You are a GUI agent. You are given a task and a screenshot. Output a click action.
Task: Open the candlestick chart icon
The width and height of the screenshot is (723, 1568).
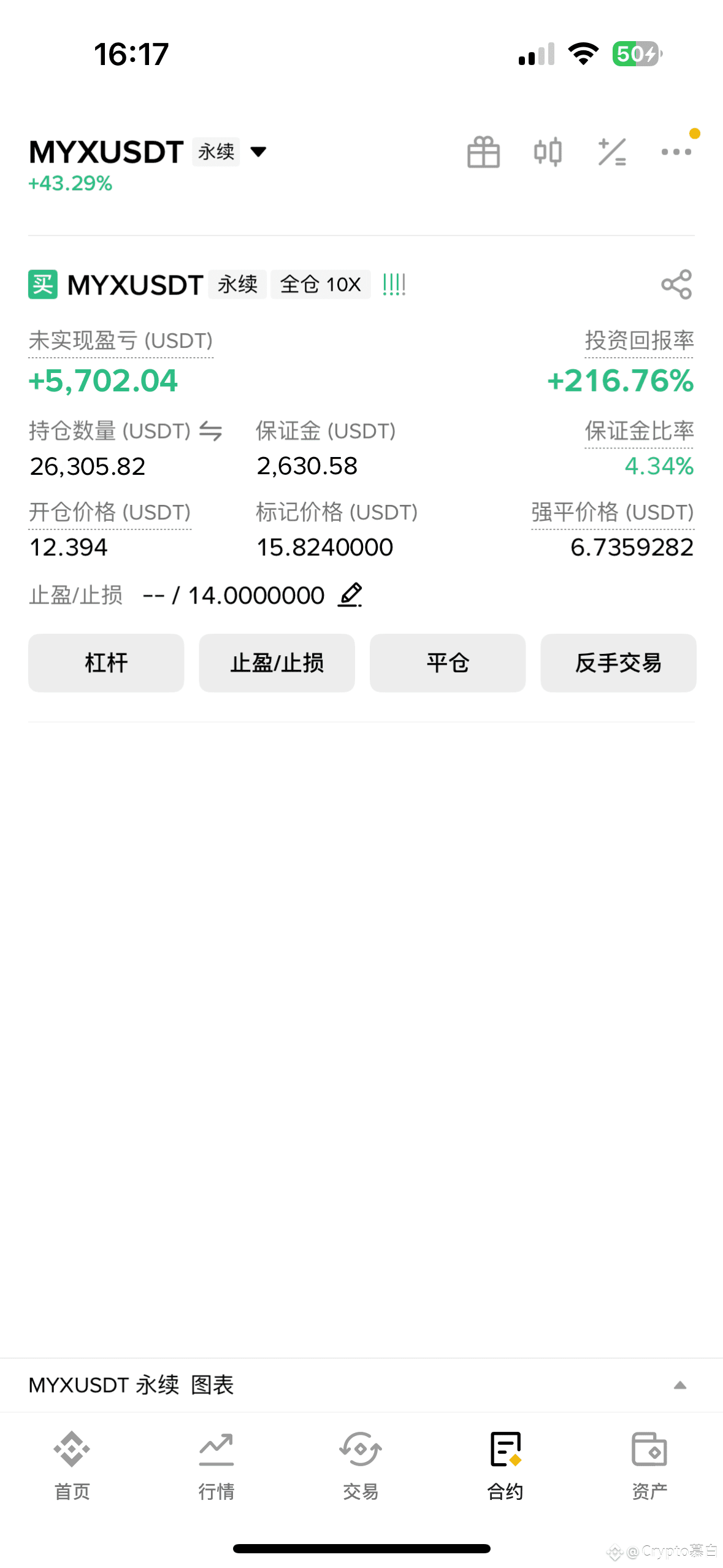(x=548, y=152)
